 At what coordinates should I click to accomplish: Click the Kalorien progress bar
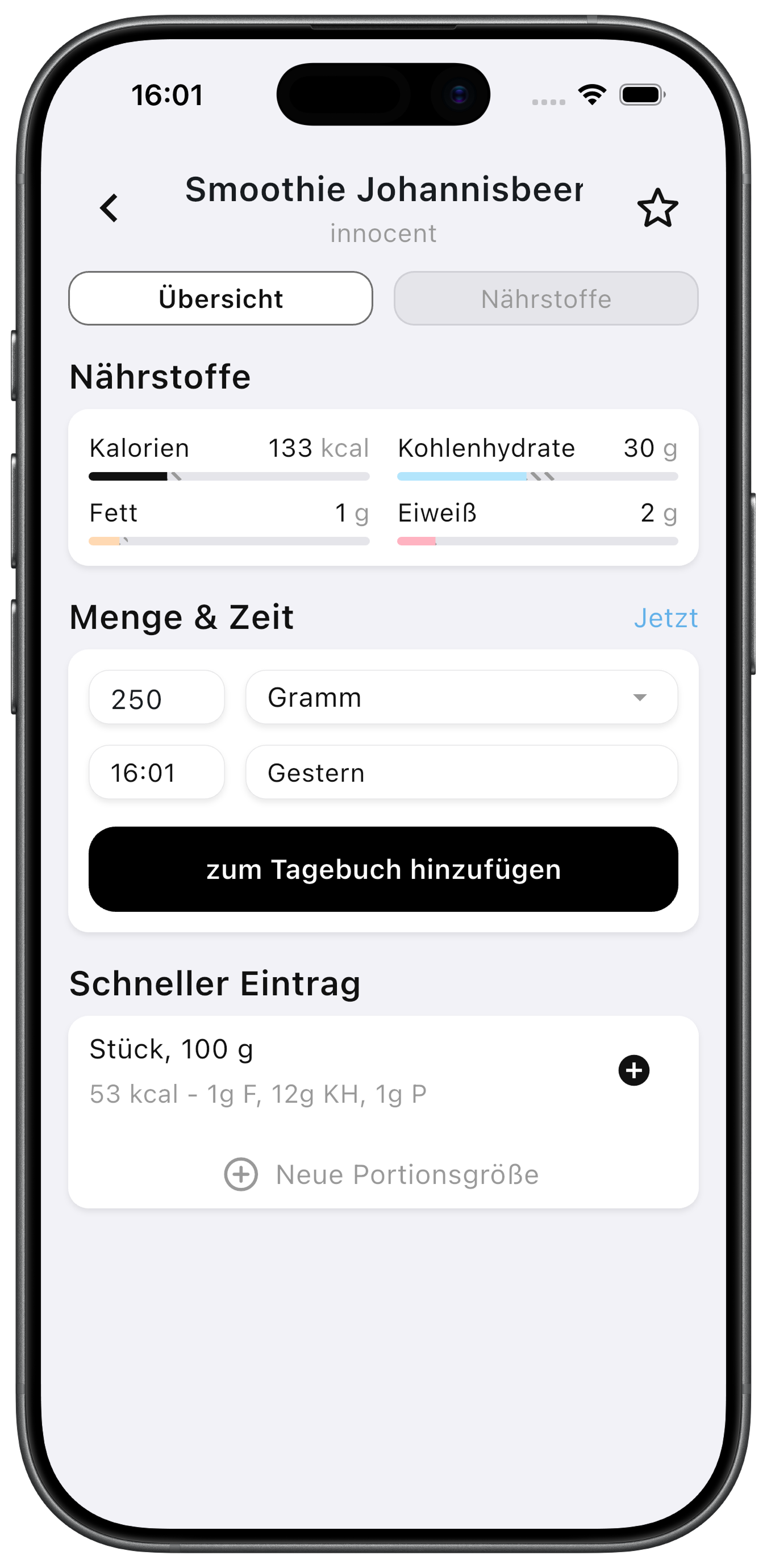pyautogui.click(x=228, y=476)
